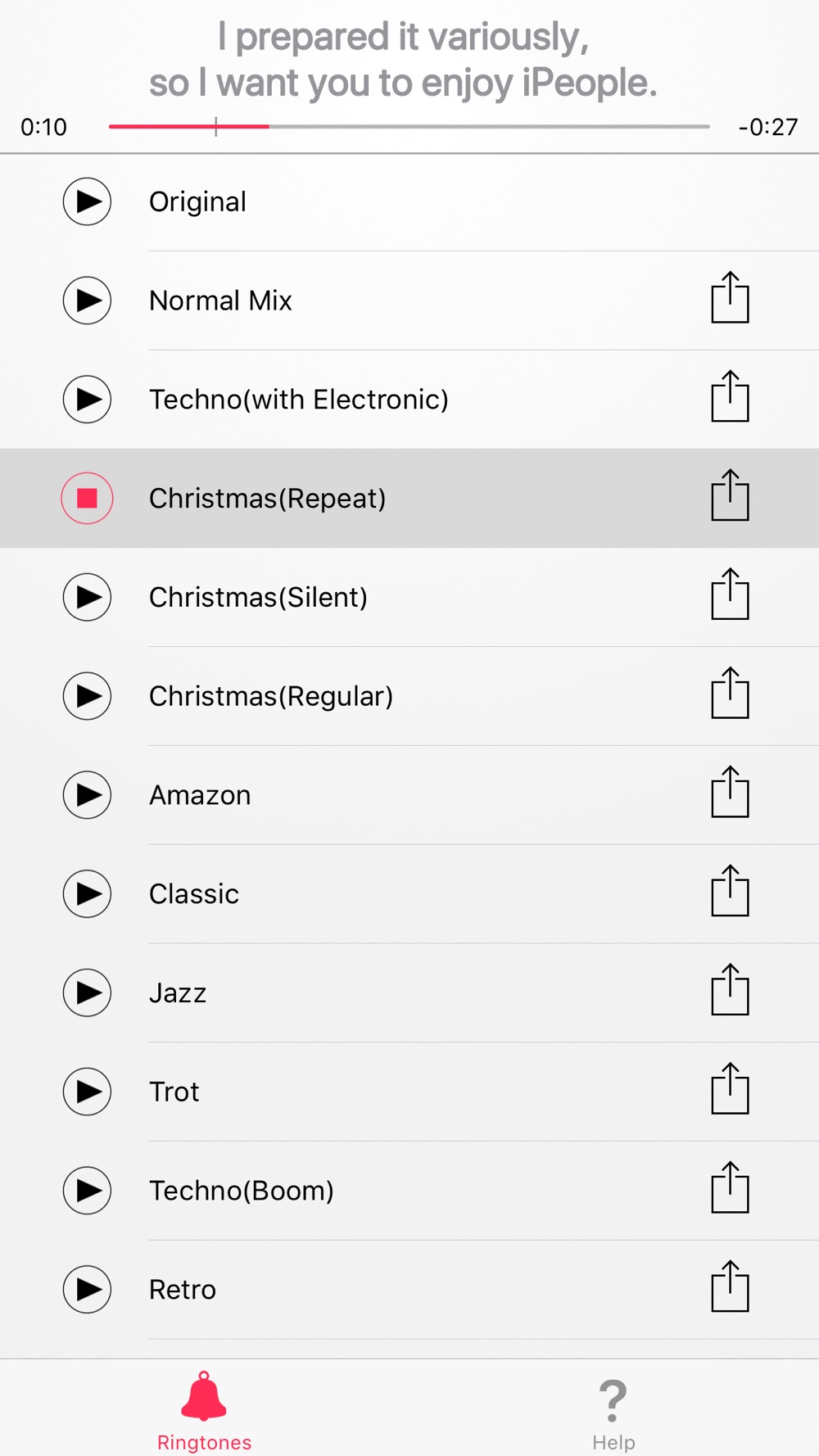The image size is (819, 1456).
Task: Share the Amazon ringtone
Action: (x=730, y=793)
